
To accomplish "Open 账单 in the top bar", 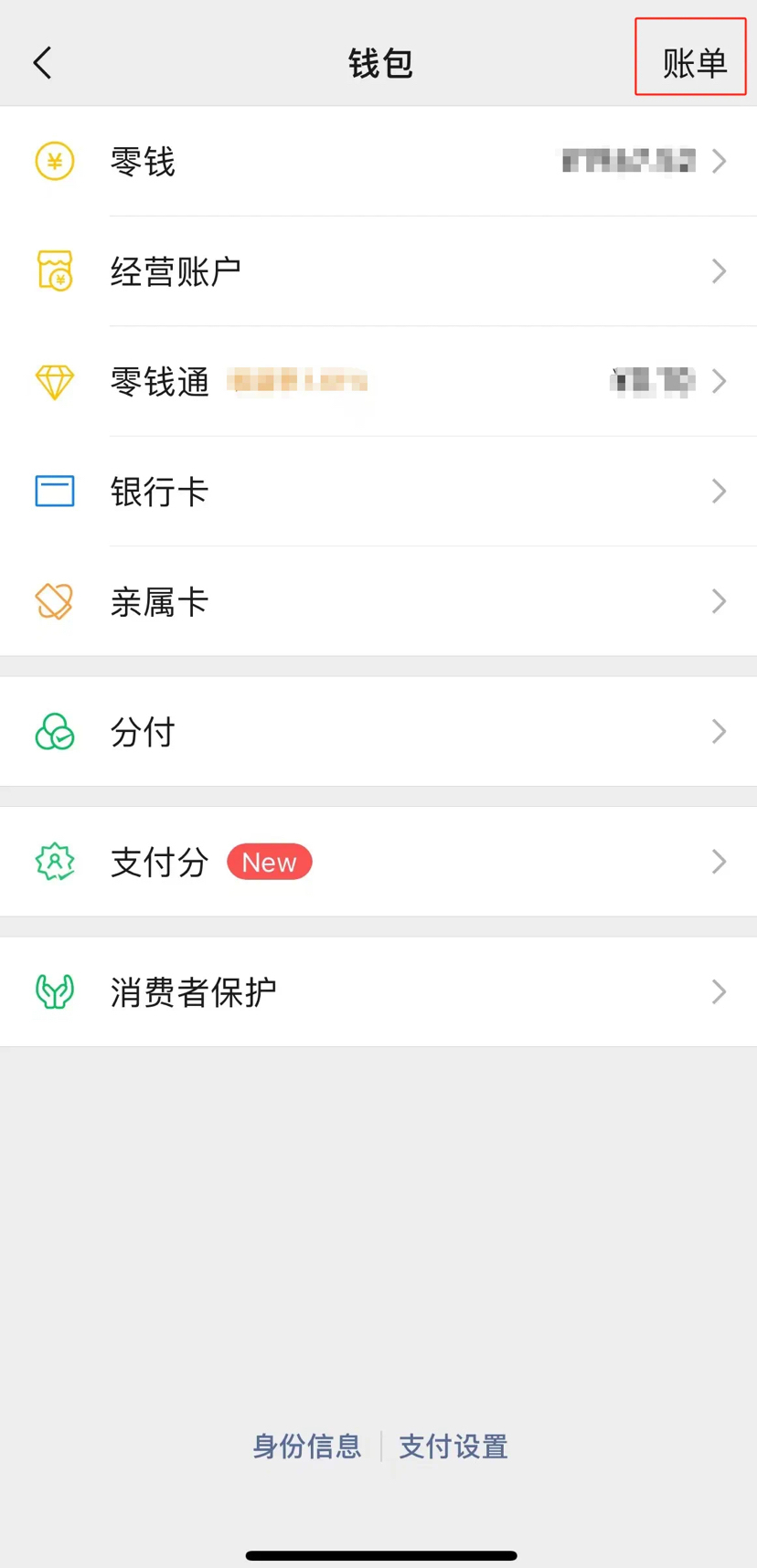I will point(694,63).
